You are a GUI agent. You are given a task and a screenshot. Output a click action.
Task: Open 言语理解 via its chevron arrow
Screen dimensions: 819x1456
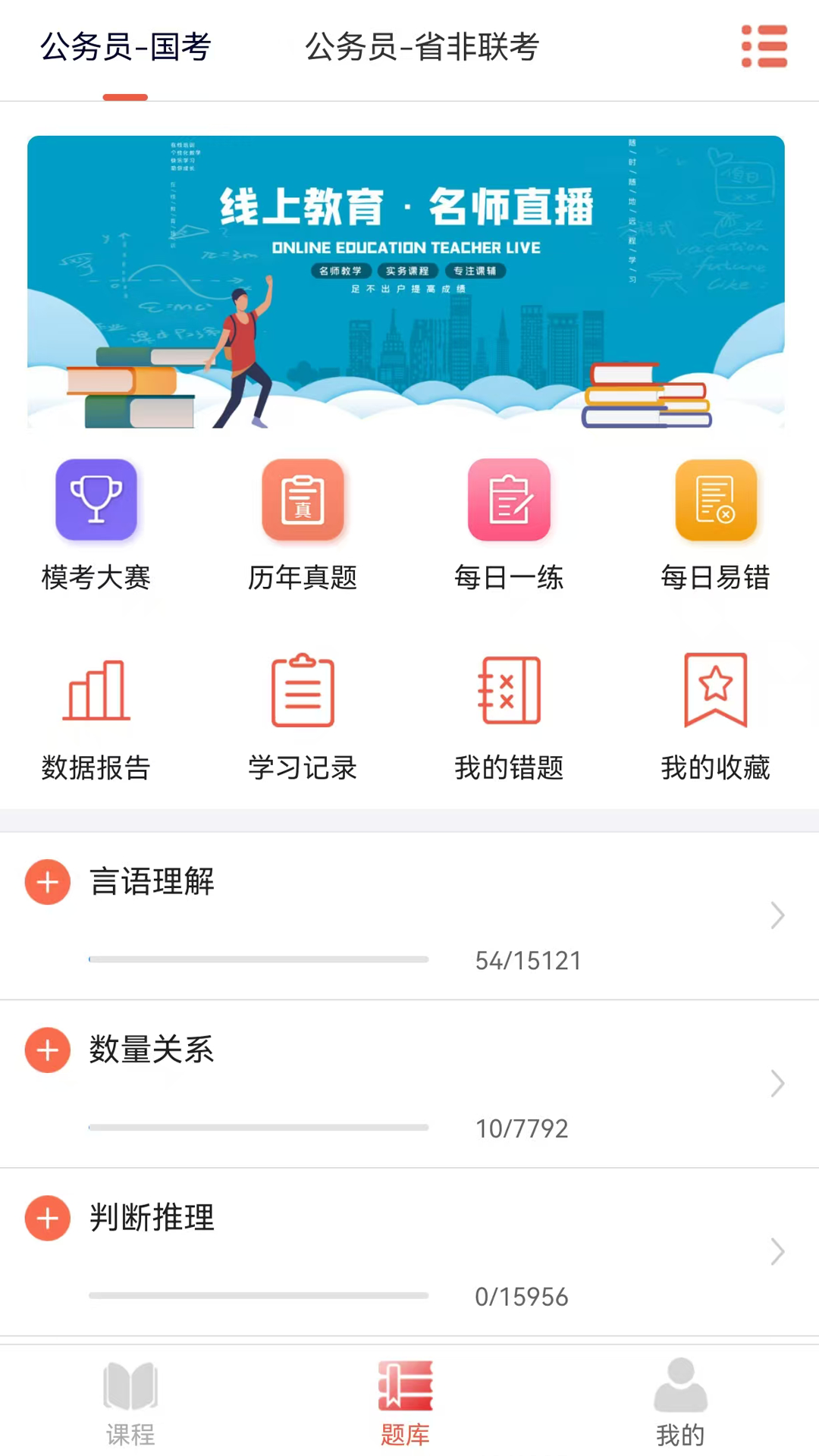click(x=777, y=915)
